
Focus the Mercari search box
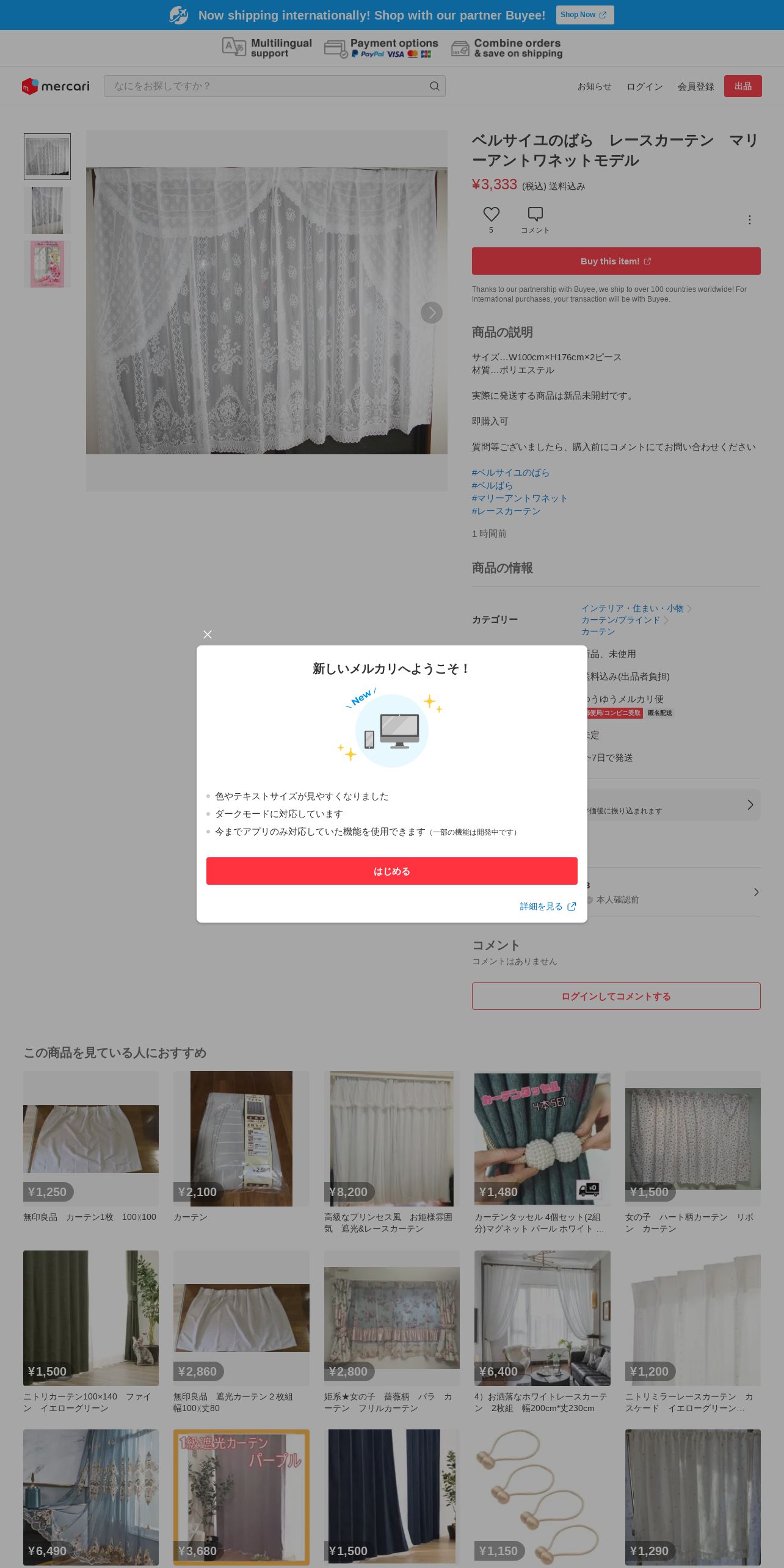point(274,86)
